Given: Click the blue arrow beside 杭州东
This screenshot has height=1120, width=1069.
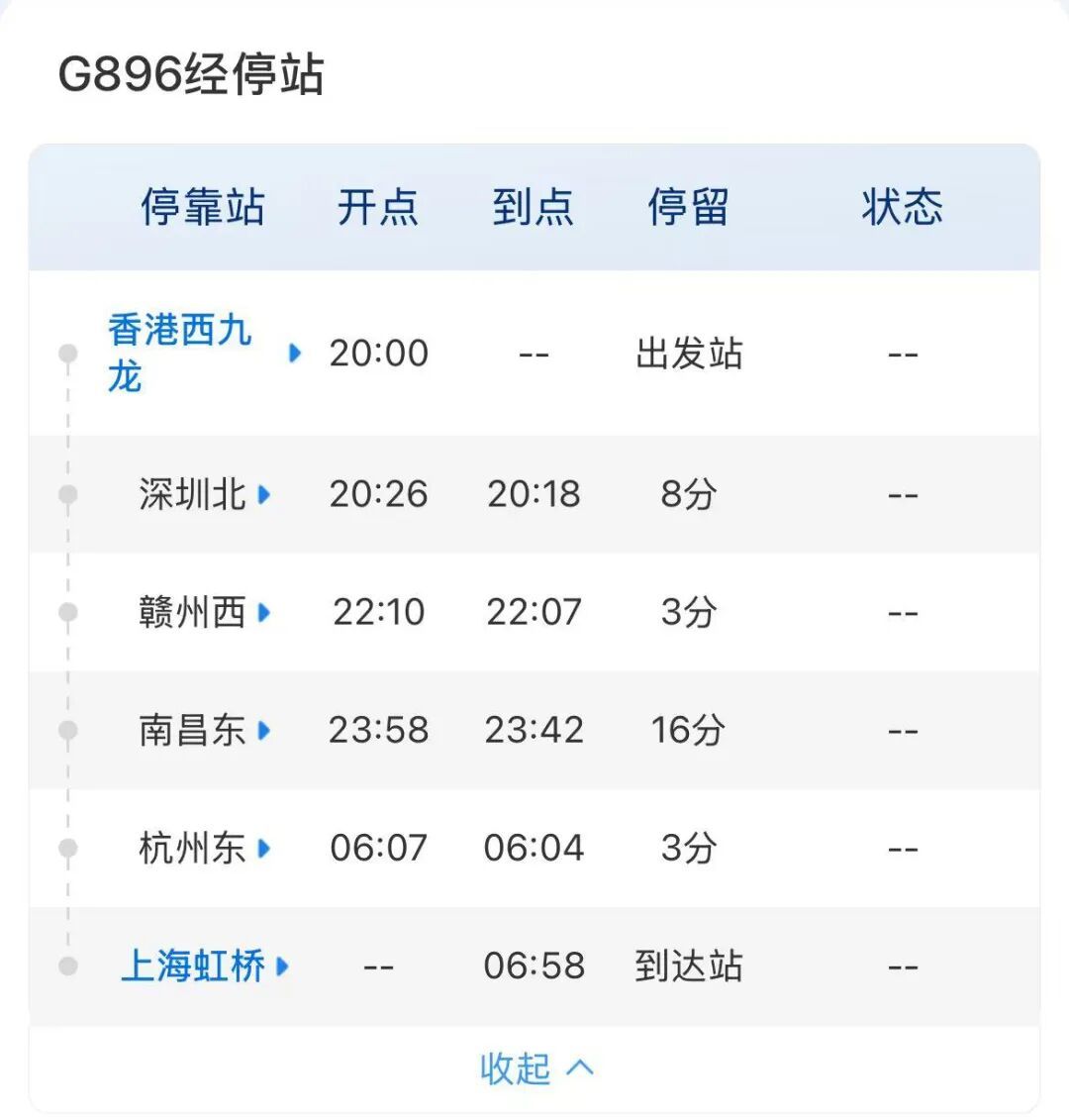Looking at the screenshot, I should click(x=262, y=848).
